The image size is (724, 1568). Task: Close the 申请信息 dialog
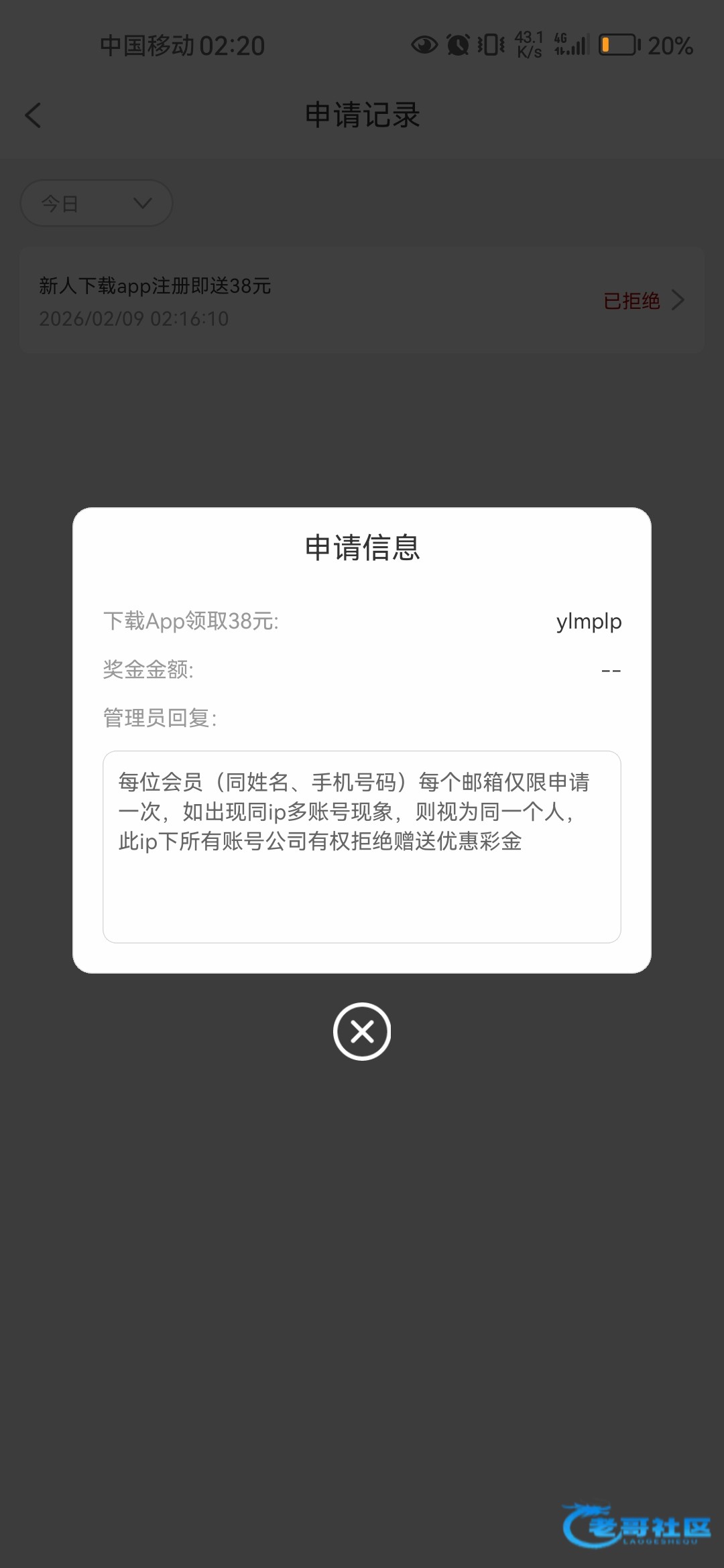tap(362, 1031)
